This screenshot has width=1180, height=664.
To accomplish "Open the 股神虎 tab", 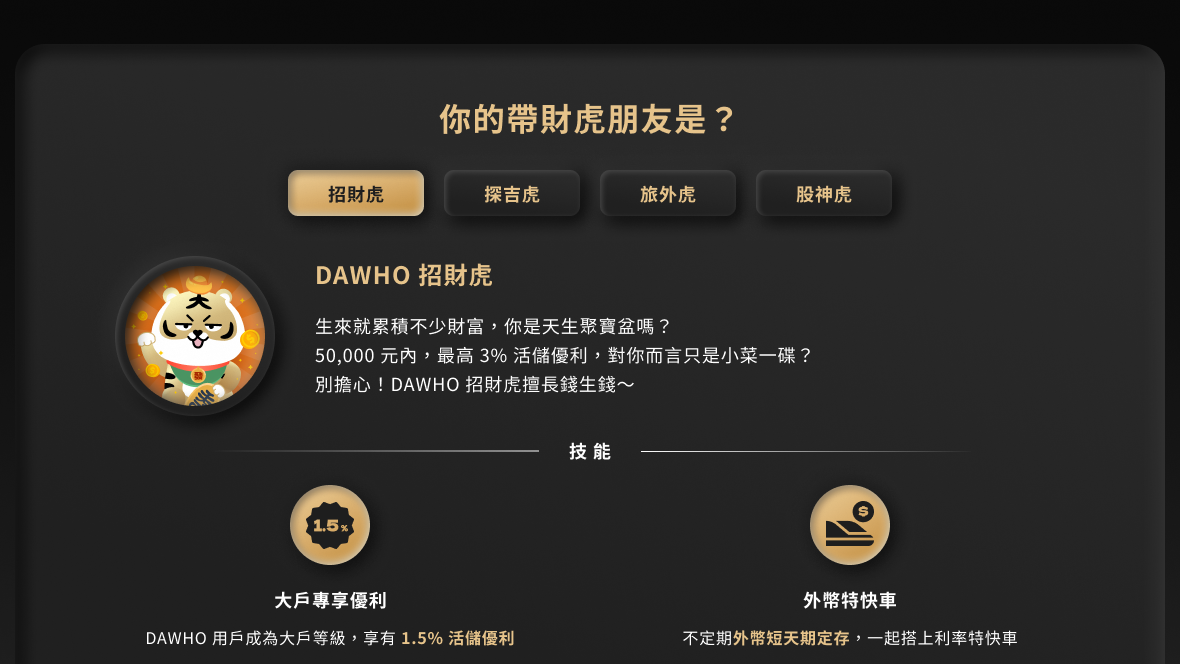I will pyautogui.click(x=824, y=193).
